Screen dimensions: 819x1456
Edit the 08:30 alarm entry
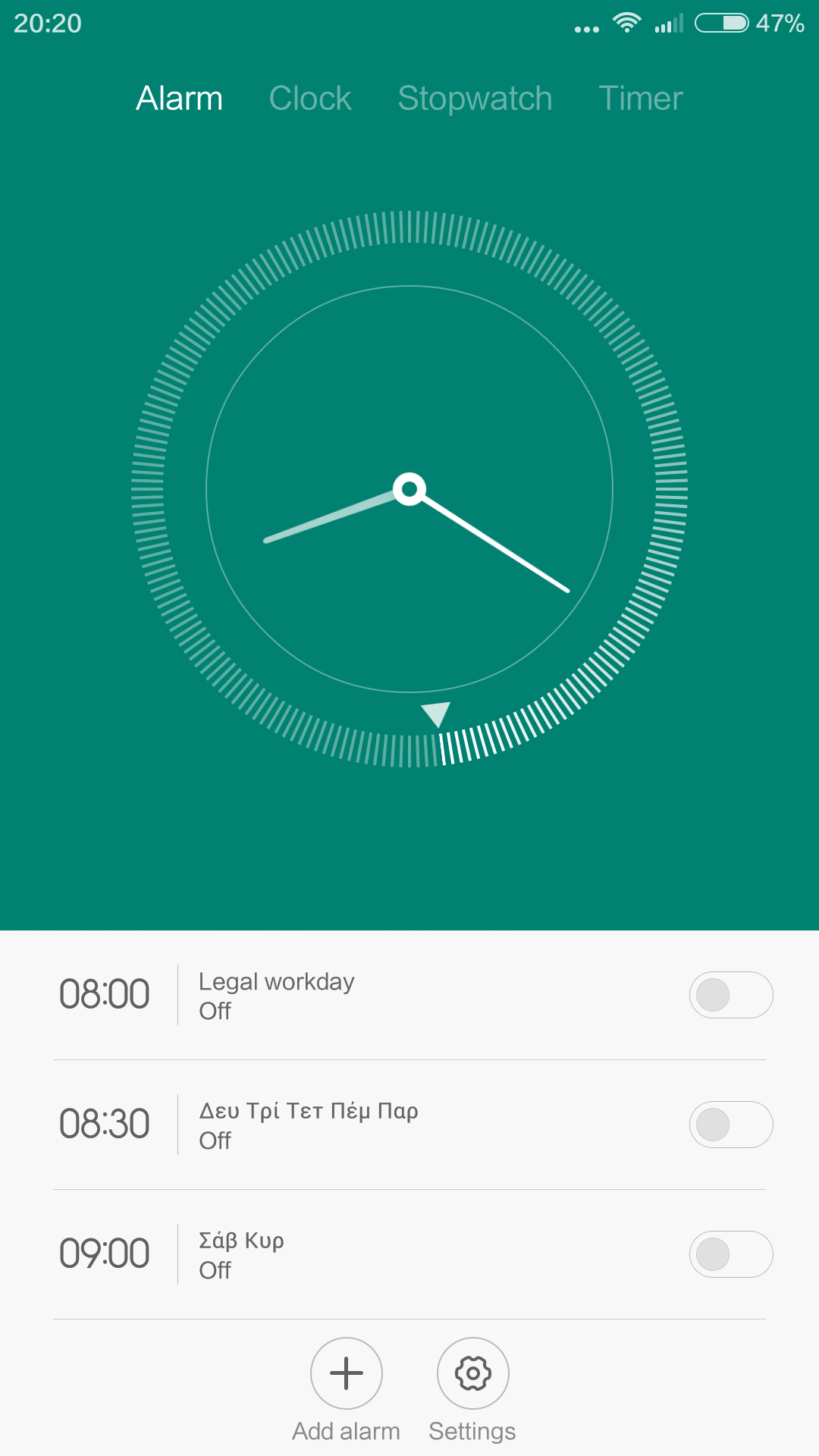pos(364,1125)
